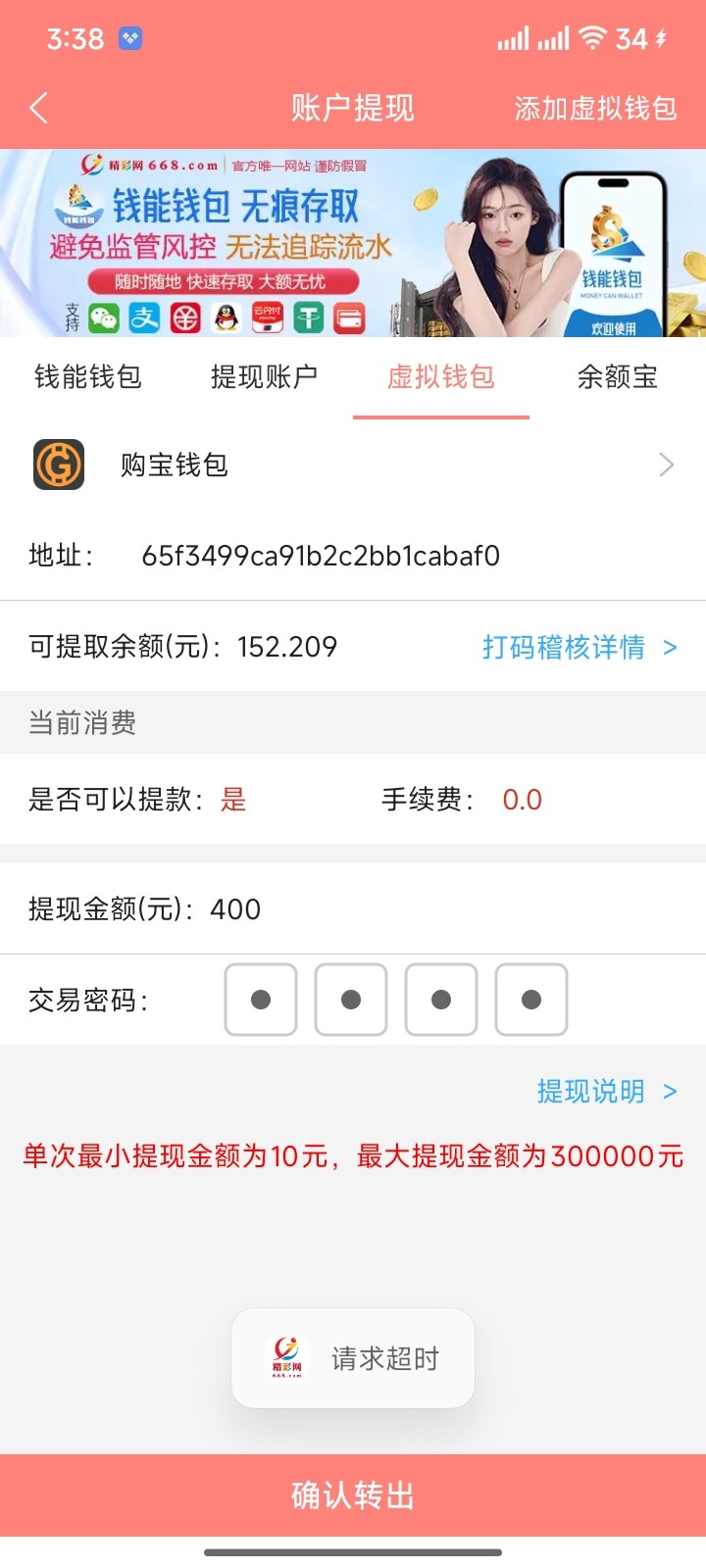Screen dimensions: 706x1568
Task: Open the 钱能钱包 promotional banner
Action: tap(353, 243)
